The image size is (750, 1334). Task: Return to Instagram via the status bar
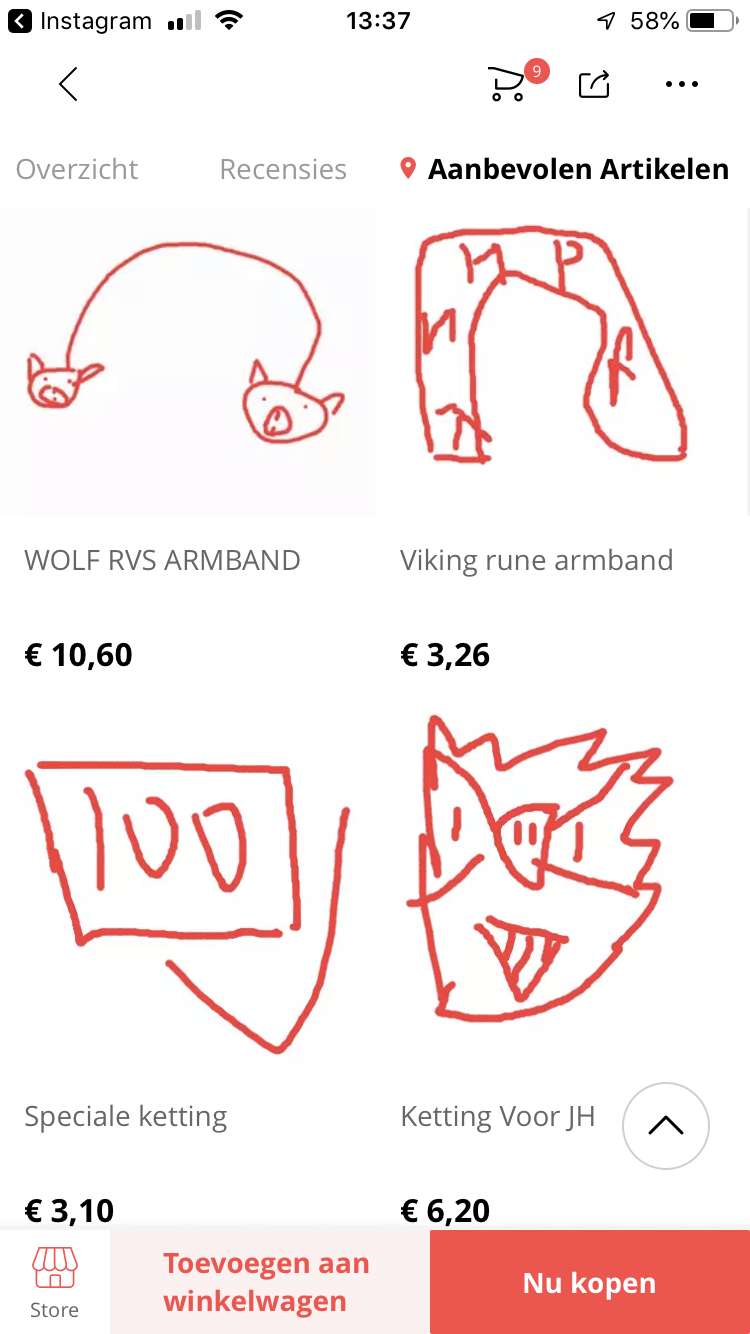click(80, 21)
